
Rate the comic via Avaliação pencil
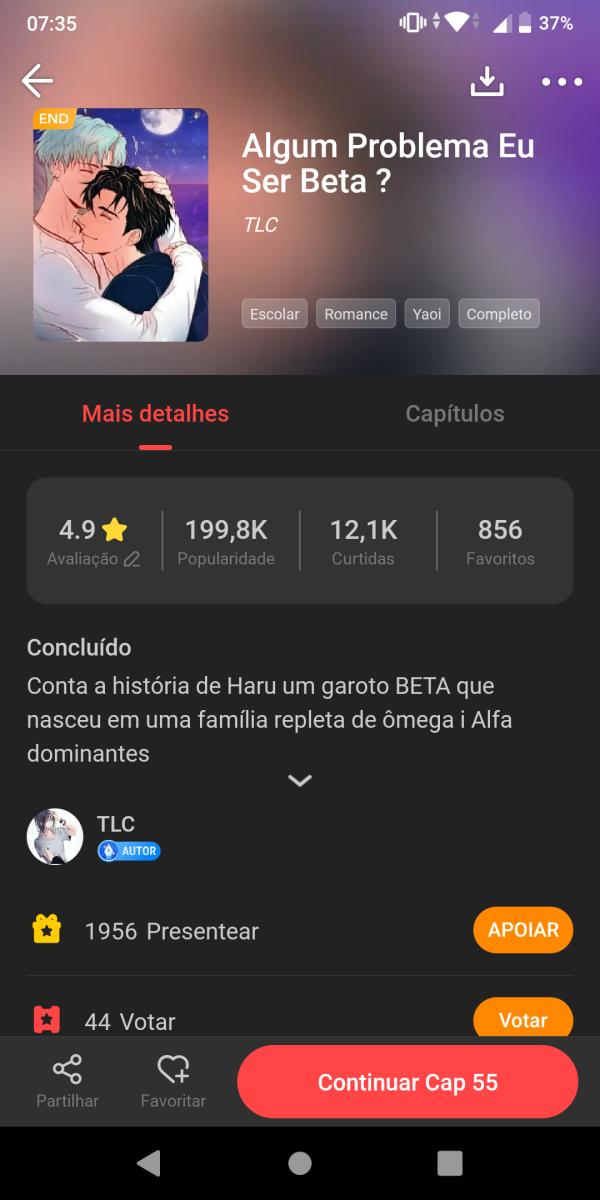pyautogui.click(x=131, y=560)
